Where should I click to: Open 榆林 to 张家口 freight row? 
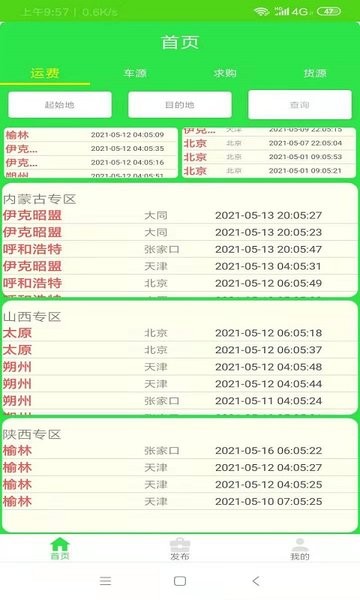pyautogui.click(x=180, y=450)
